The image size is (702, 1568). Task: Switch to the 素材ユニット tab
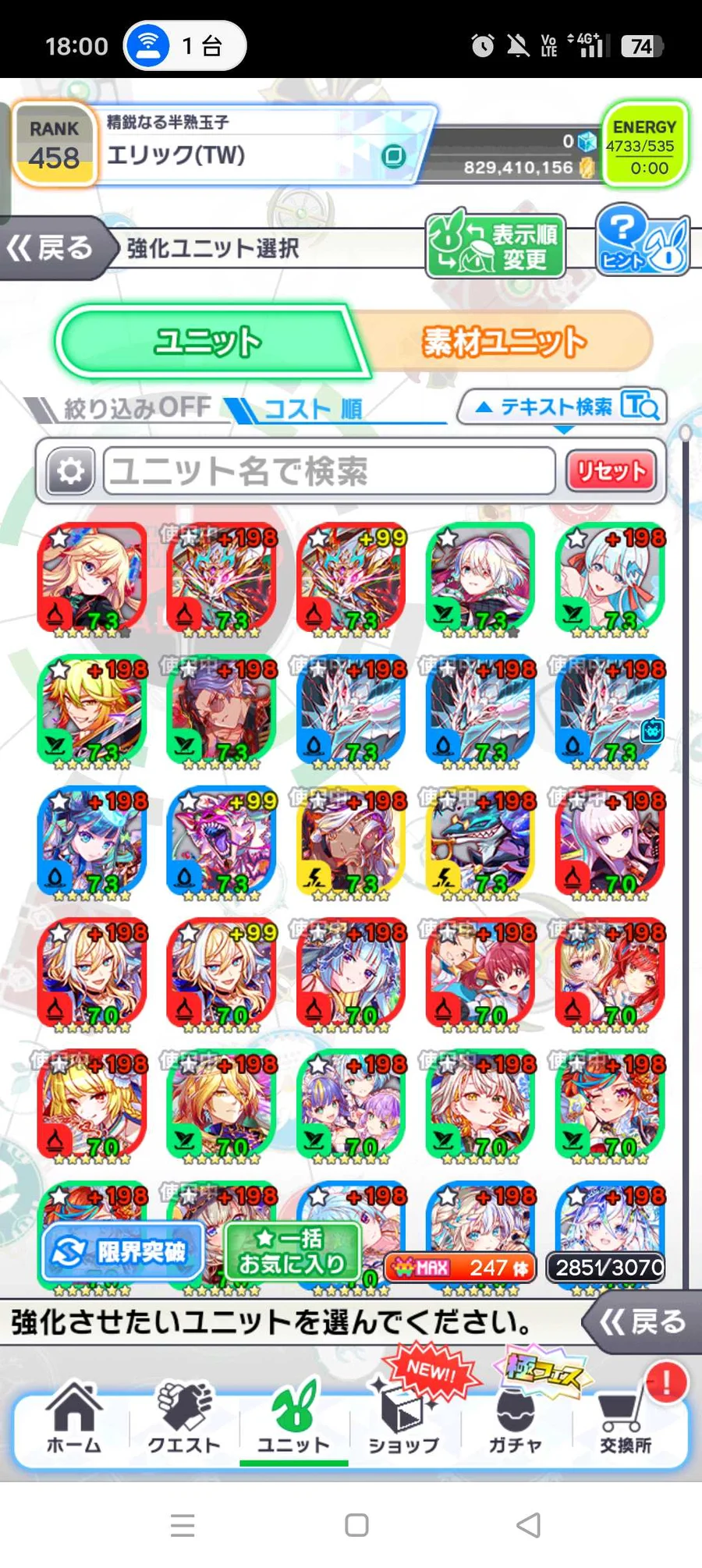(504, 342)
